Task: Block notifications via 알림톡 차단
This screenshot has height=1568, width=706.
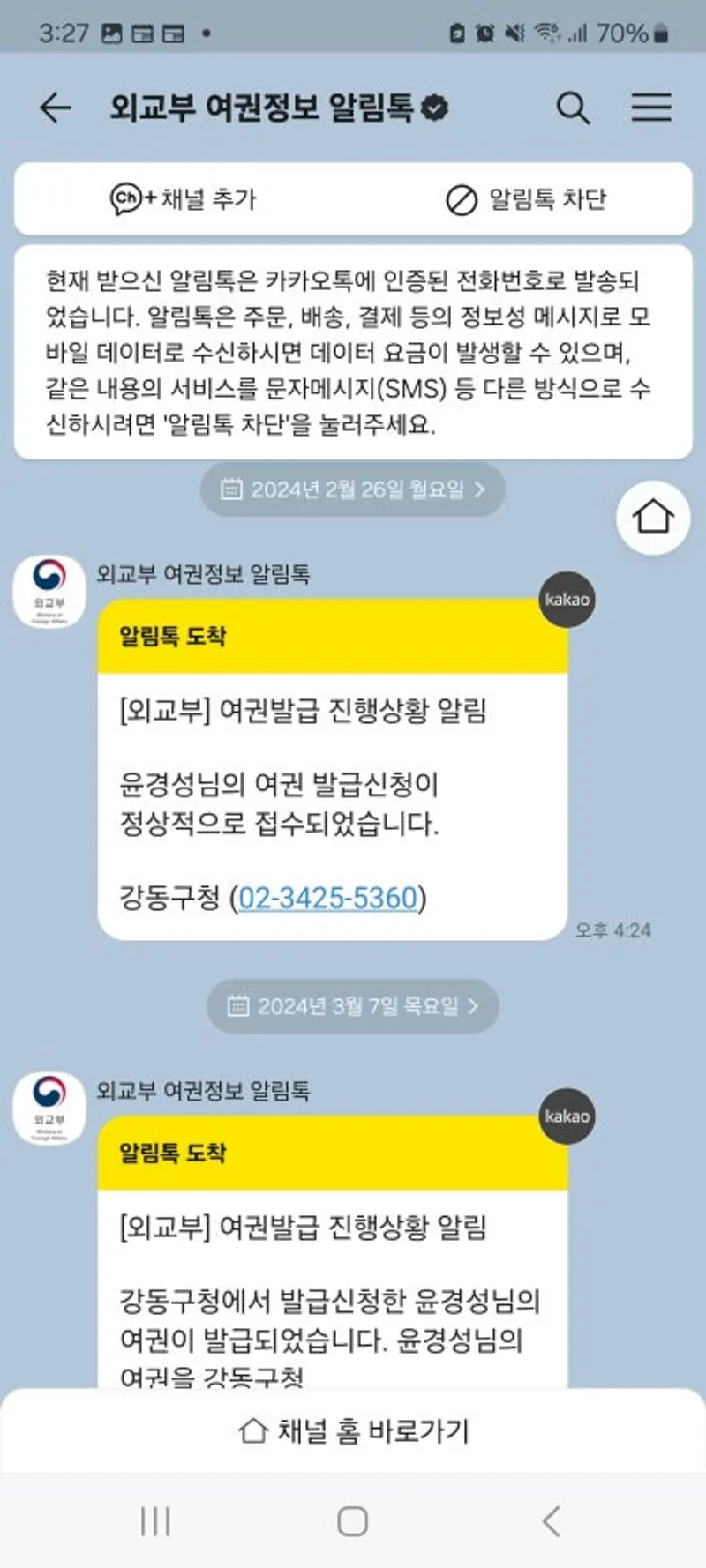Action: click(526, 199)
